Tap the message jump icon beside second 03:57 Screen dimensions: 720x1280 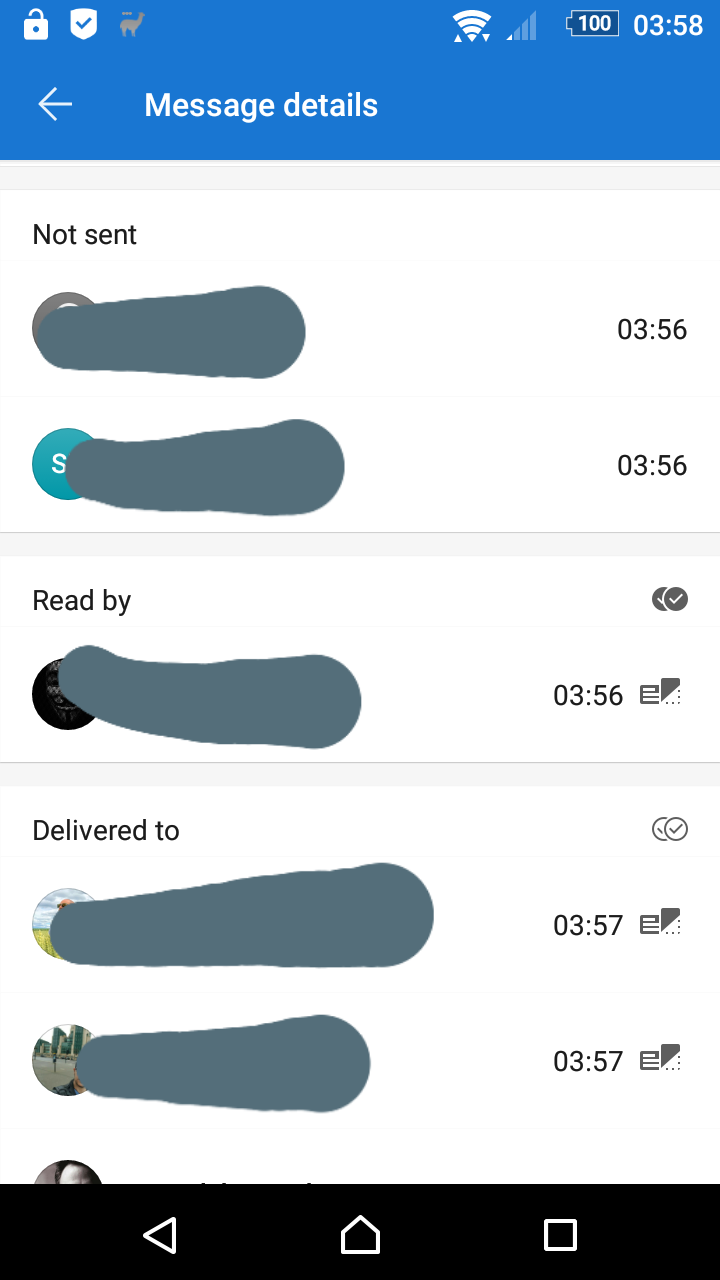[661, 1058]
